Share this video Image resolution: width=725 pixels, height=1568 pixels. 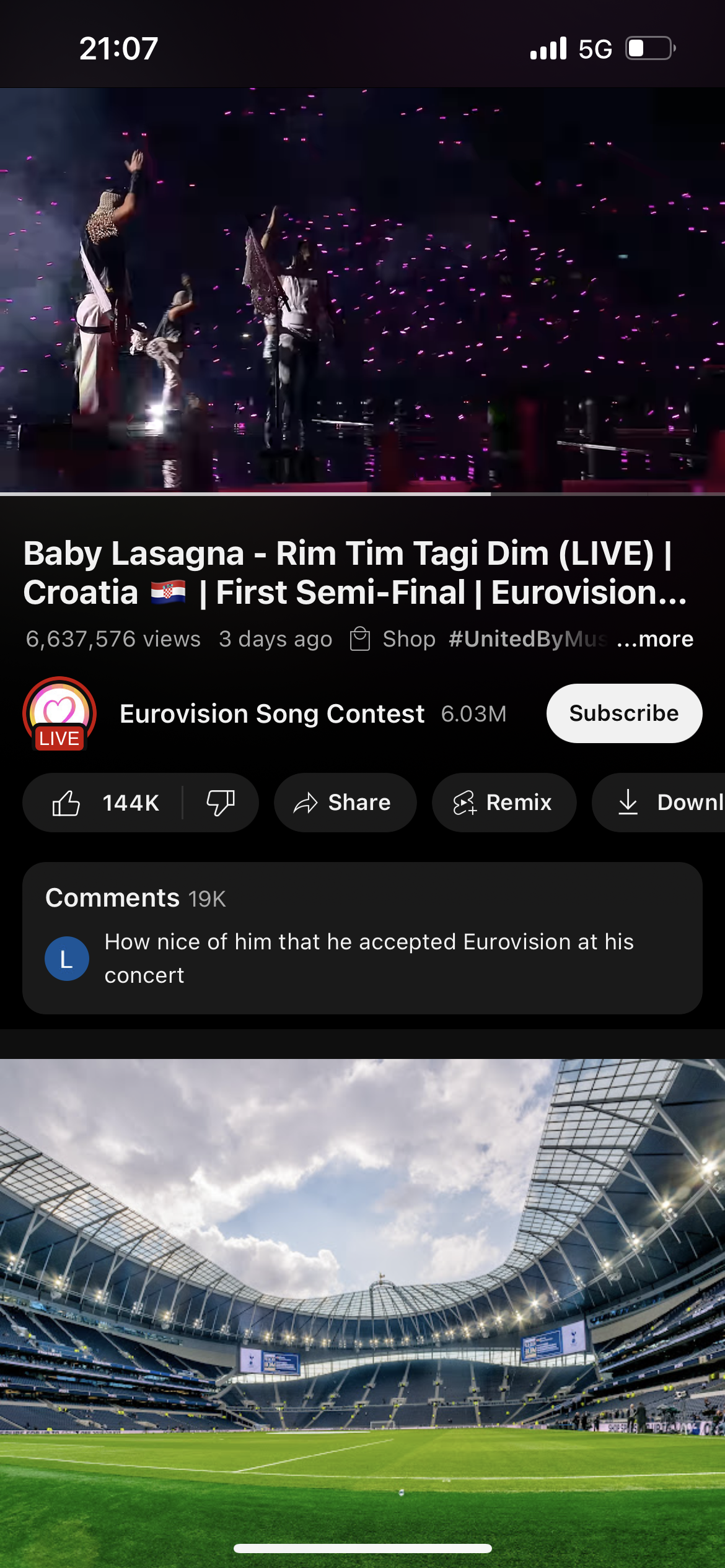(x=345, y=803)
